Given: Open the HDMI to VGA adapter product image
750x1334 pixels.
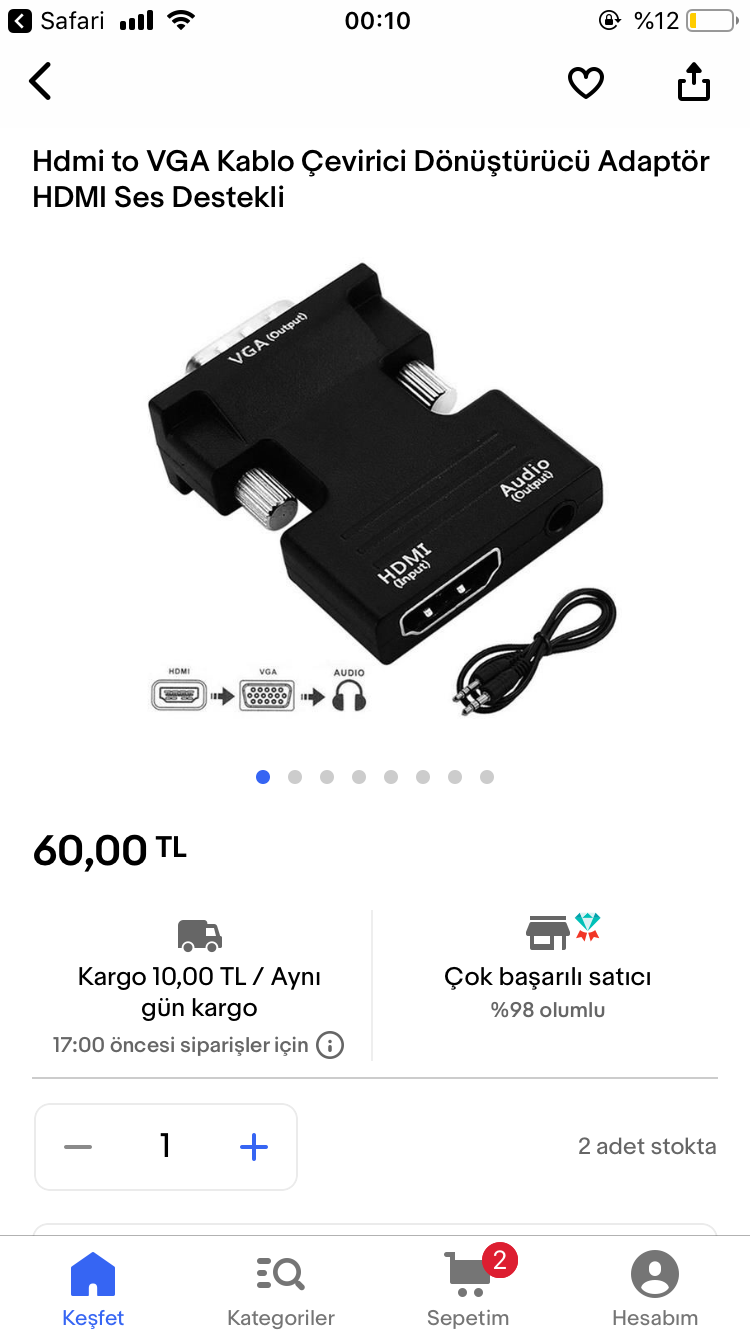Looking at the screenshot, I should (x=375, y=490).
